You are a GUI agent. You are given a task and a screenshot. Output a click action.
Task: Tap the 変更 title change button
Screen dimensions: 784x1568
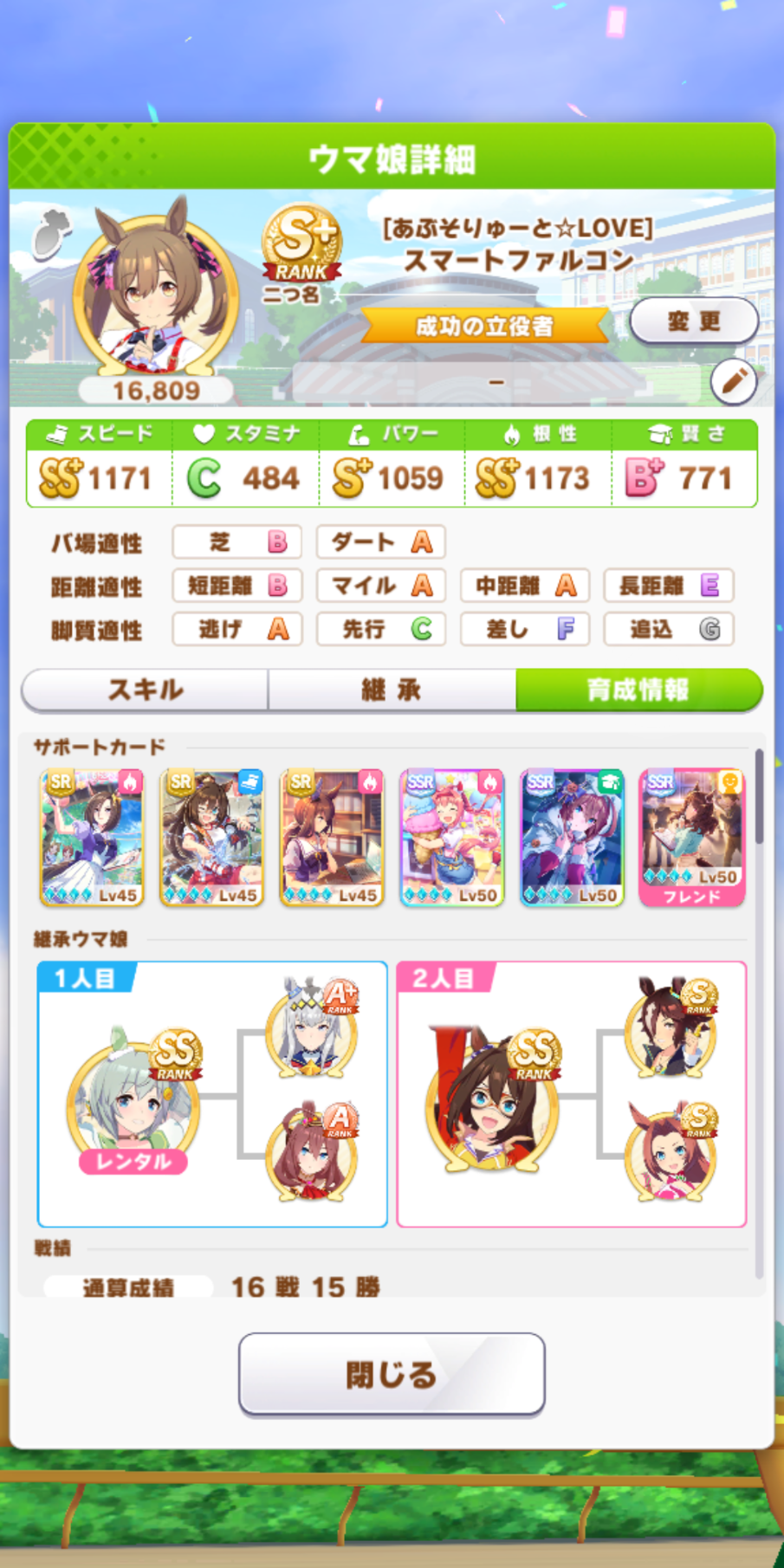pyautogui.click(x=693, y=321)
